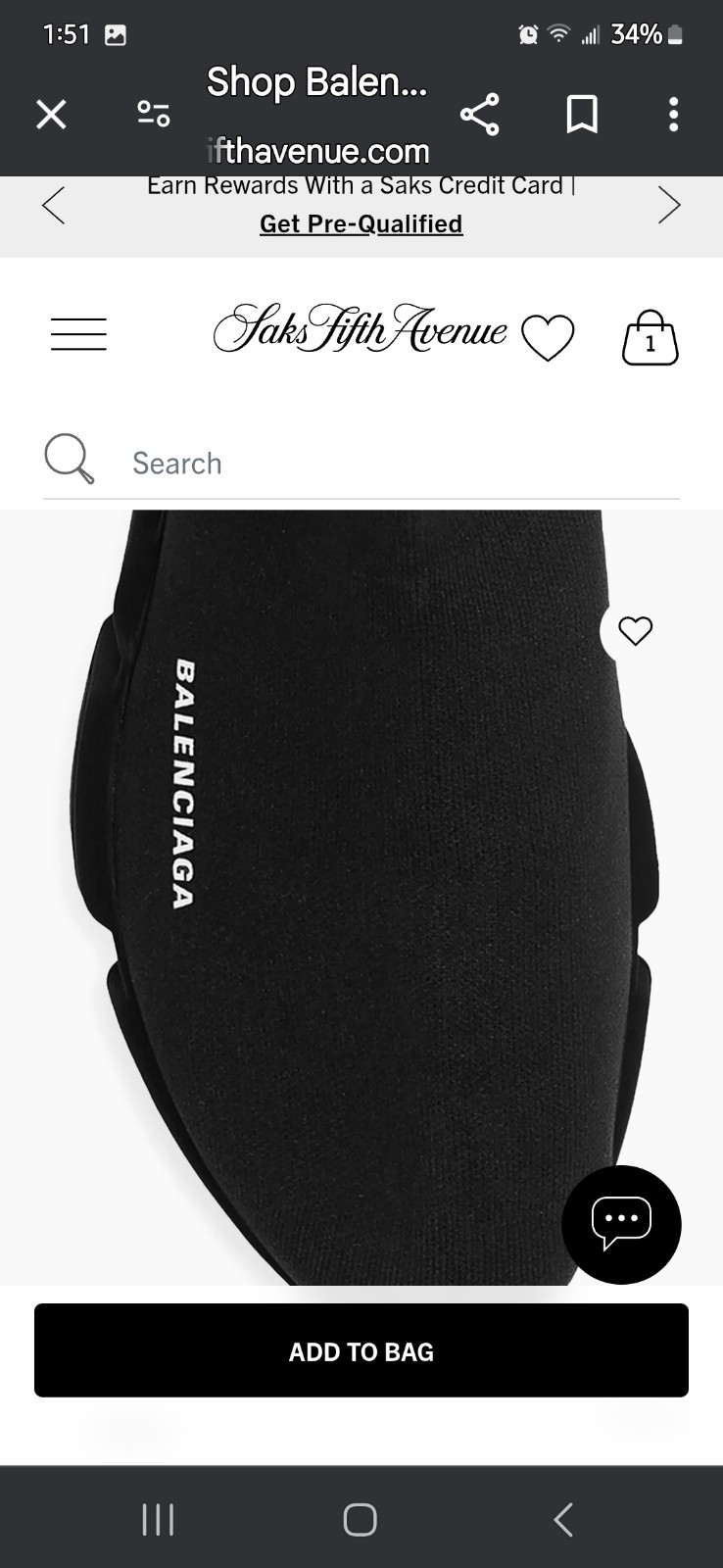The height and width of the screenshot is (1568, 723).
Task: Open the Get Pre-Qualified link
Action: pos(361,224)
